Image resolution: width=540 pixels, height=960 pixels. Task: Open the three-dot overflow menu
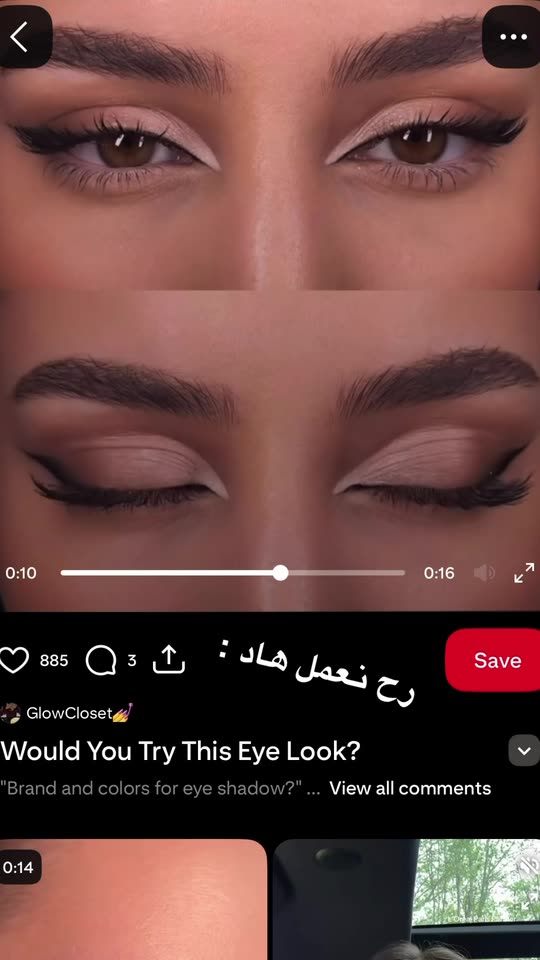coord(512,37)
